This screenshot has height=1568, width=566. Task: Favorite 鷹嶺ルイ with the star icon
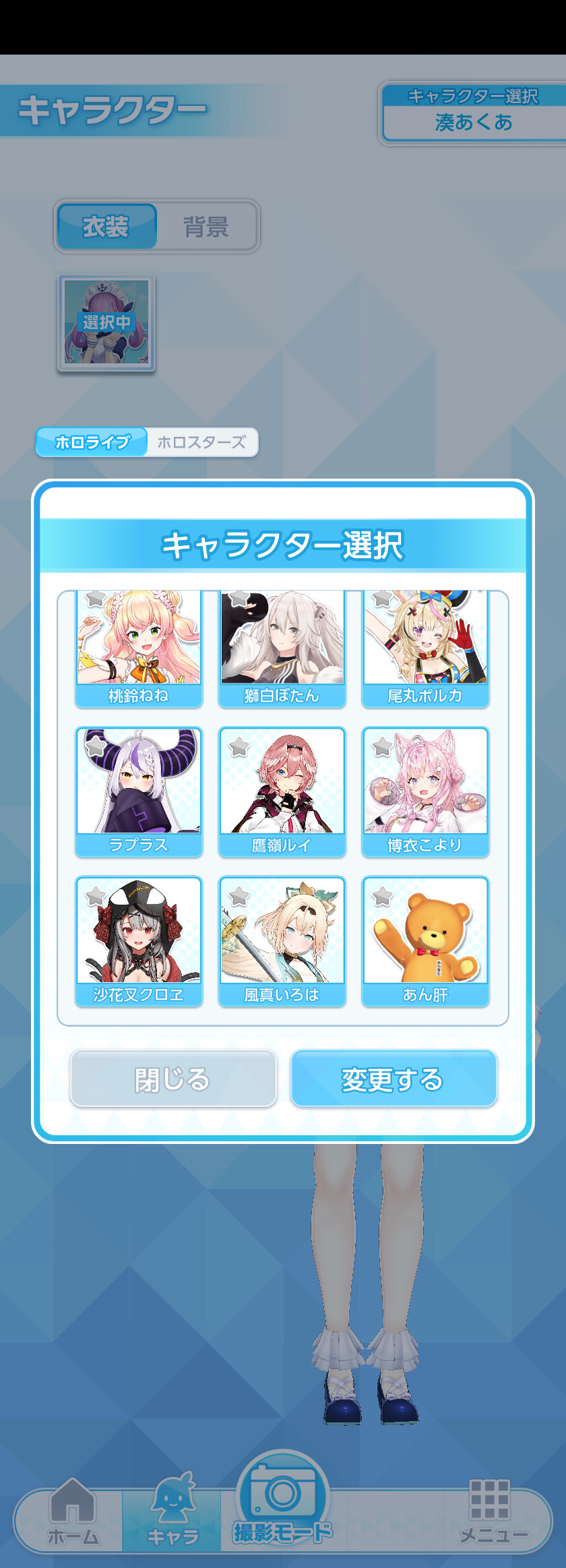pos(239,747)
